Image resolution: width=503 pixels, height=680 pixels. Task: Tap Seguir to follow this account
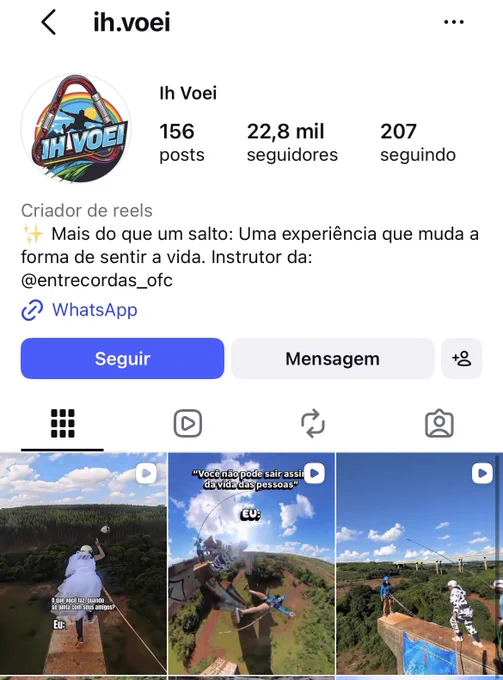pos(122,359)
